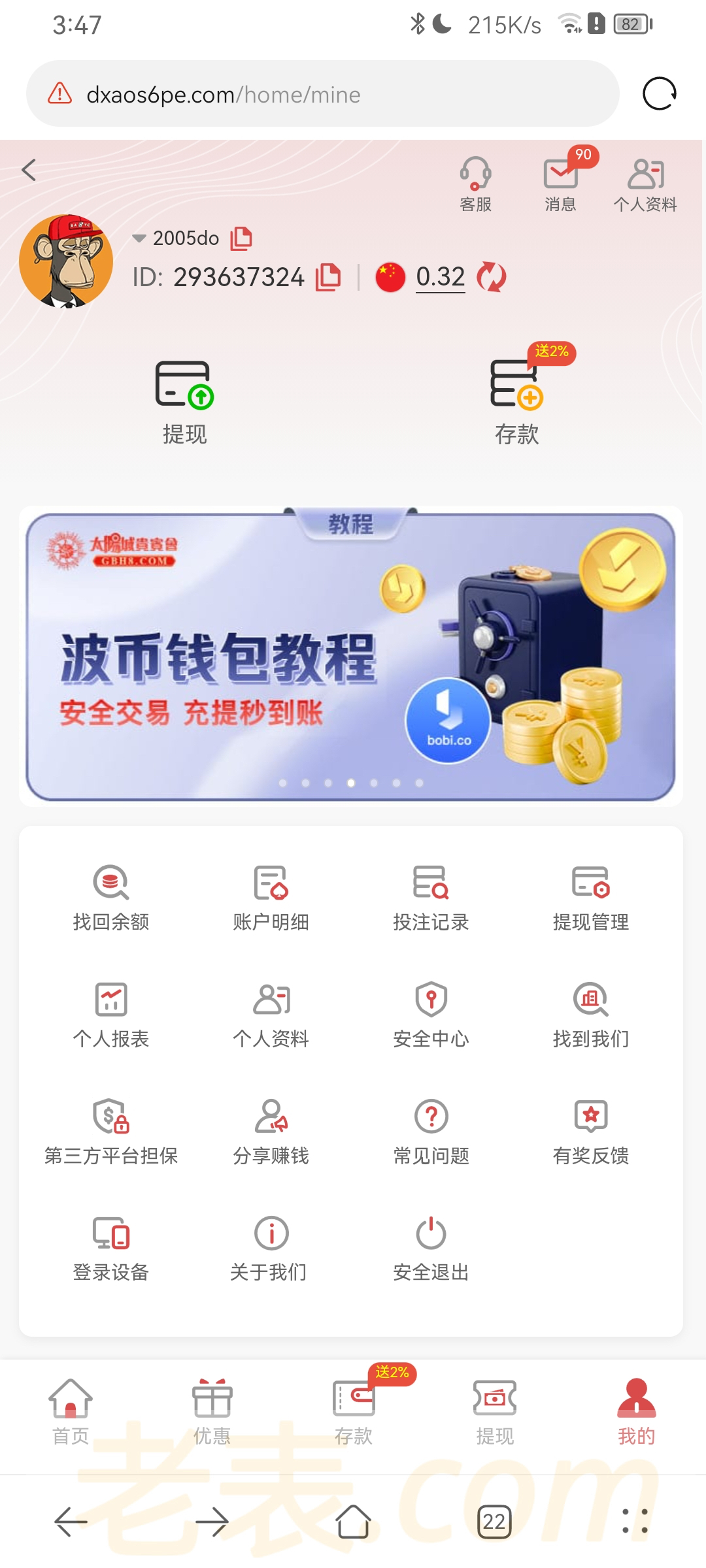Open the browser tabs counter showing 22
The height and width of the screenshot is (1568, 706).
(x=494, y=1522)
